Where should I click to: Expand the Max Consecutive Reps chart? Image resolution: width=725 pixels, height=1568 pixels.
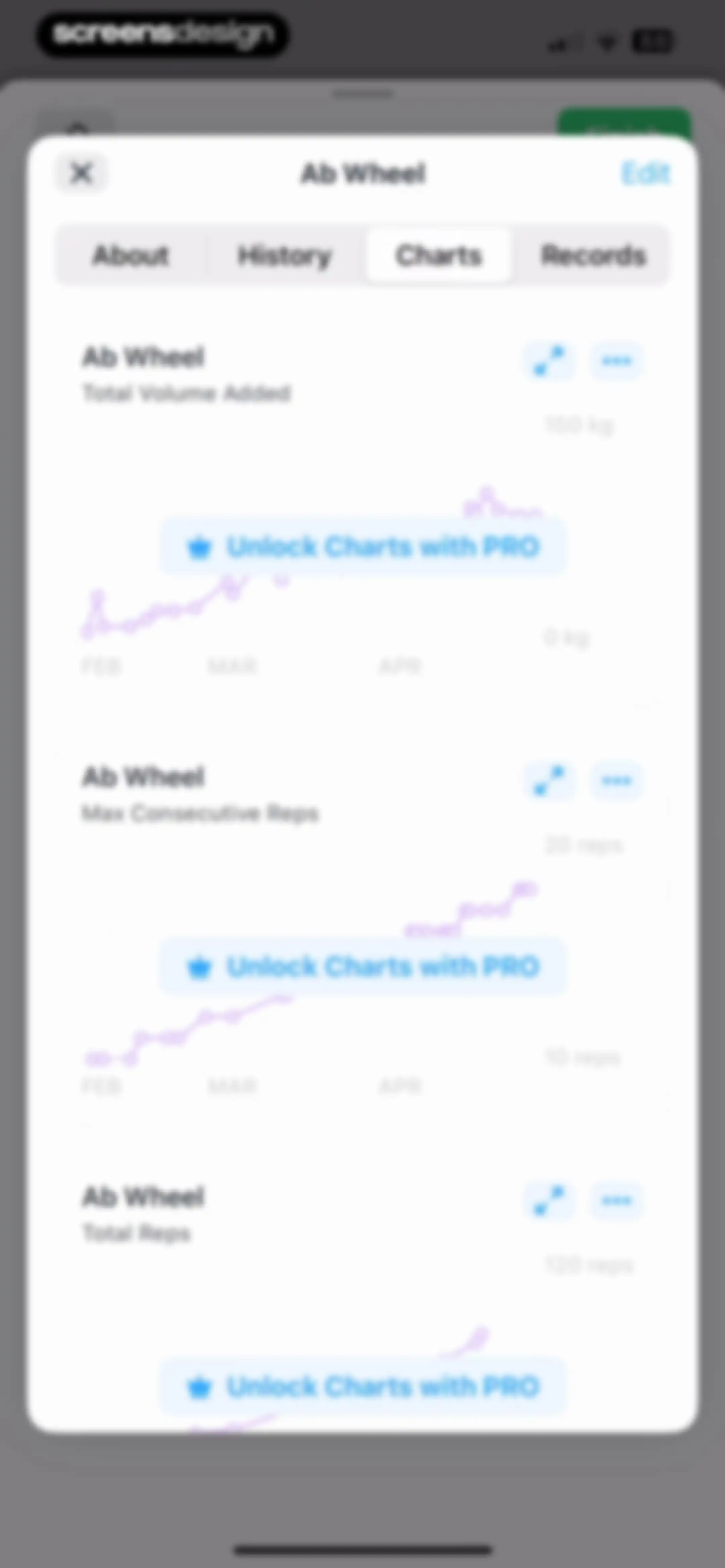click(x=549, y=781)
